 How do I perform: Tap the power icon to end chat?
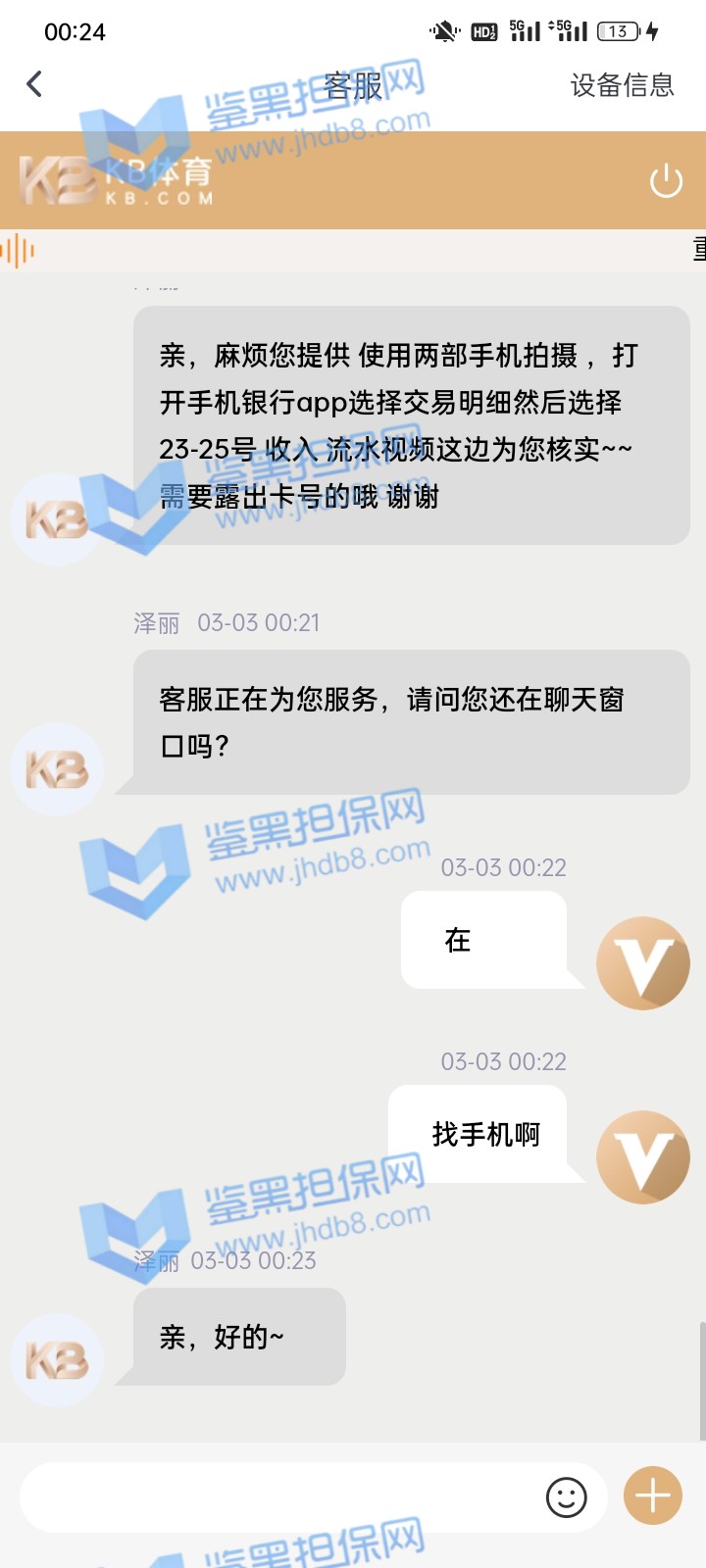pos(666,180)
